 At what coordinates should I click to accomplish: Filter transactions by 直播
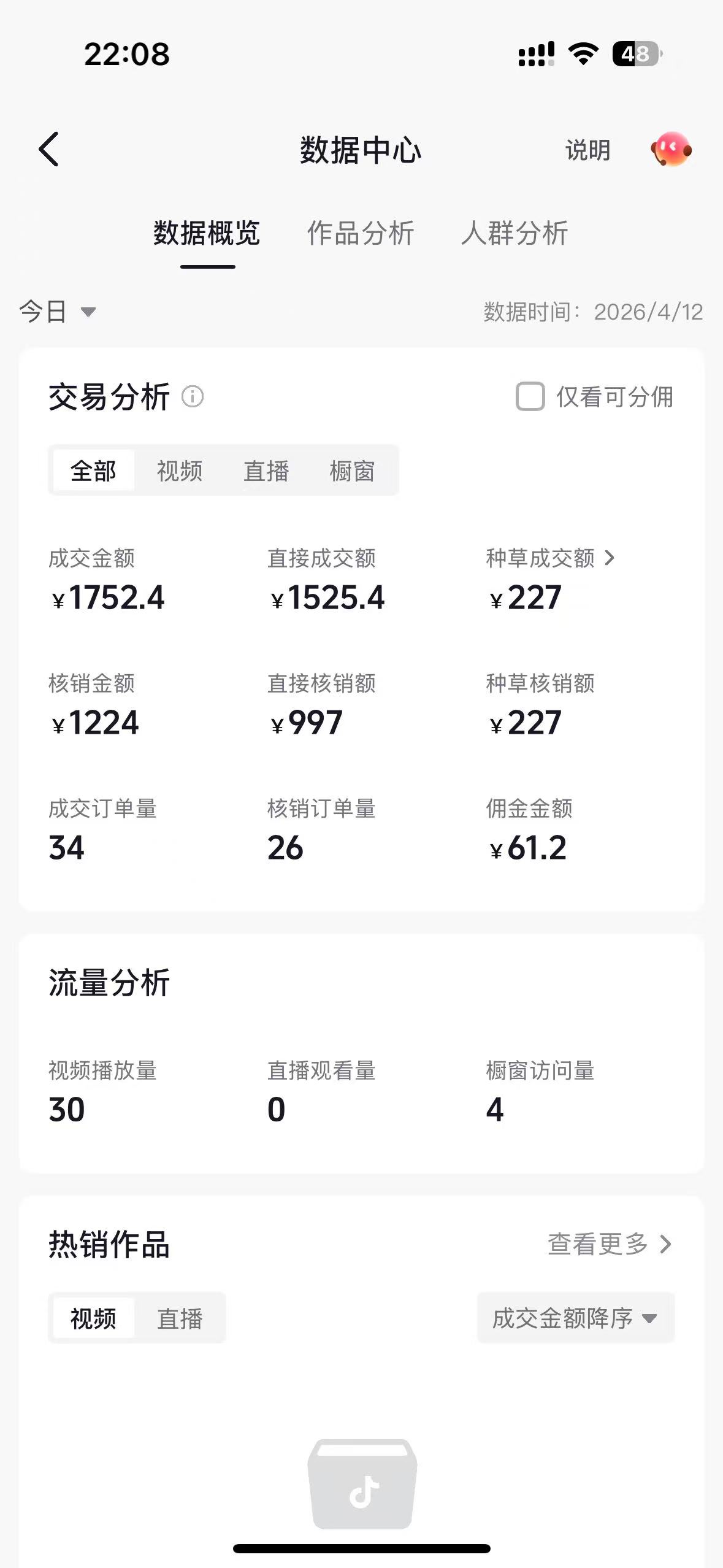(x=266, y=471)
